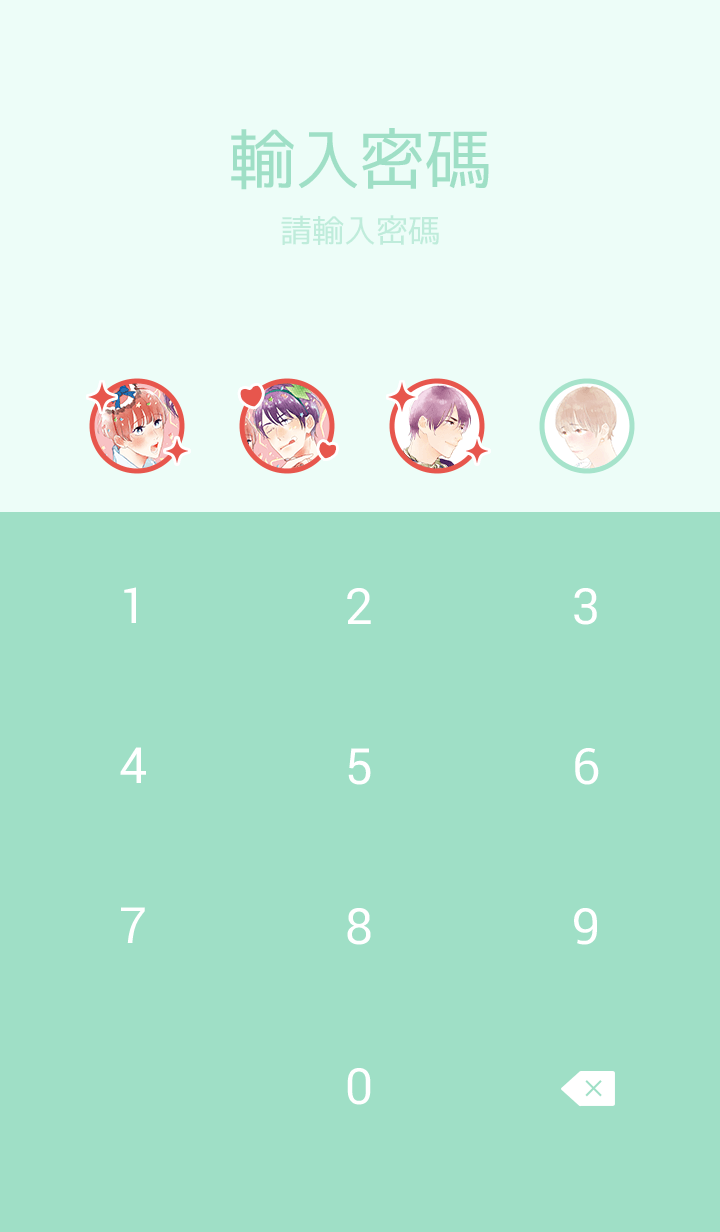Select the 9 key
Screen dimensions: 720x1232
(x=586, y=927)
